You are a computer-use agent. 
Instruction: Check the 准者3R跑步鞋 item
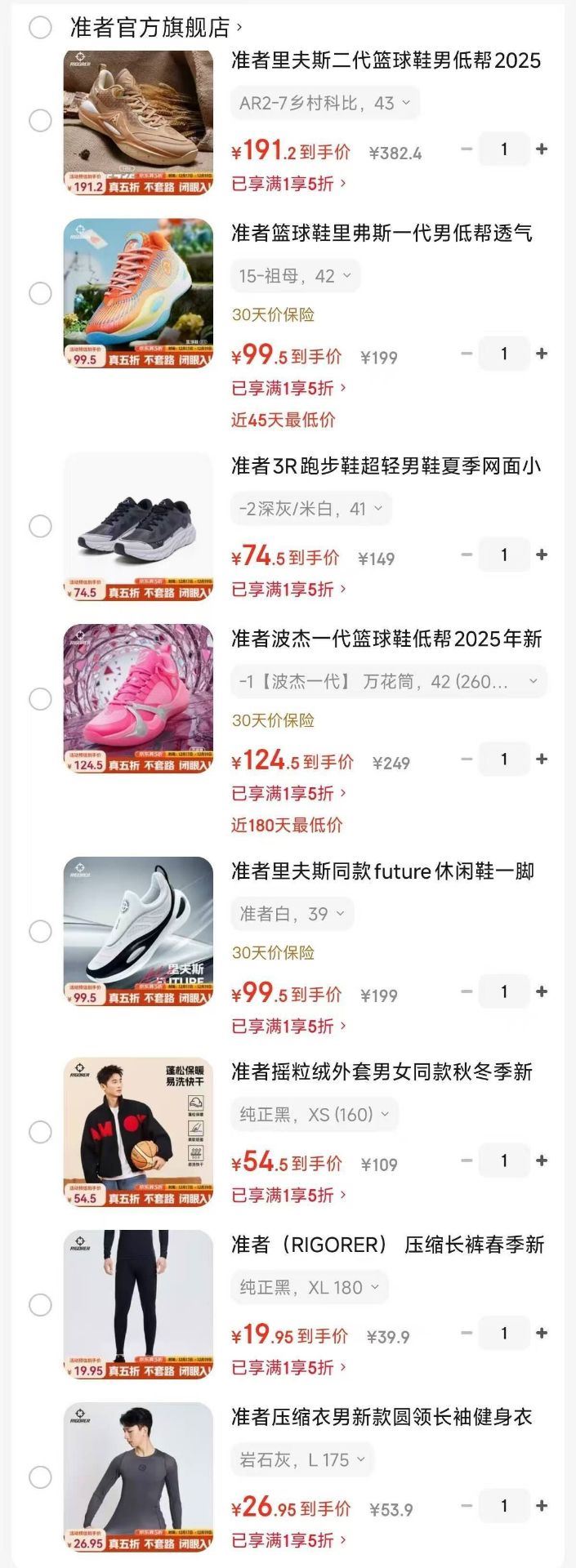[40, 526]
